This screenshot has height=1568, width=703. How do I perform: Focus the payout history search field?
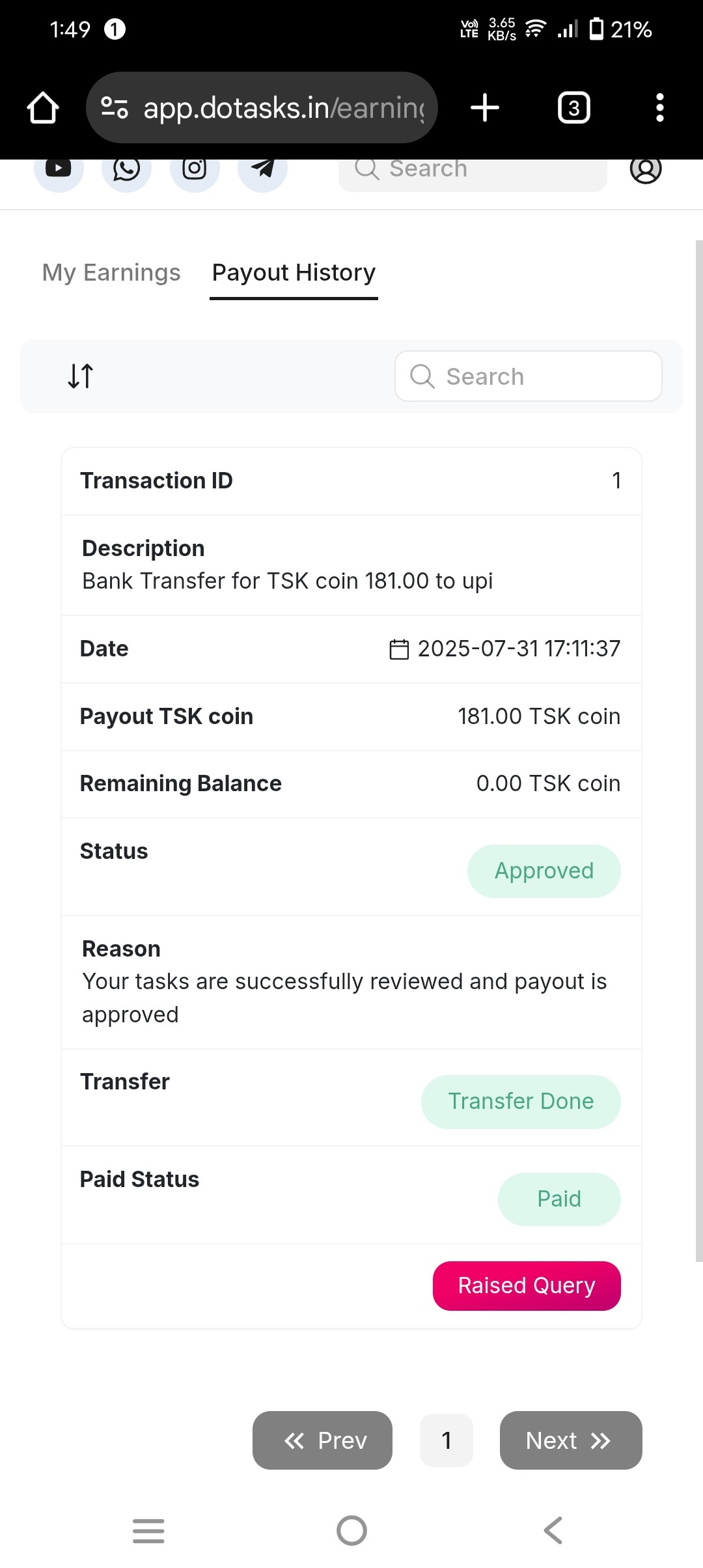pos(528,376)
